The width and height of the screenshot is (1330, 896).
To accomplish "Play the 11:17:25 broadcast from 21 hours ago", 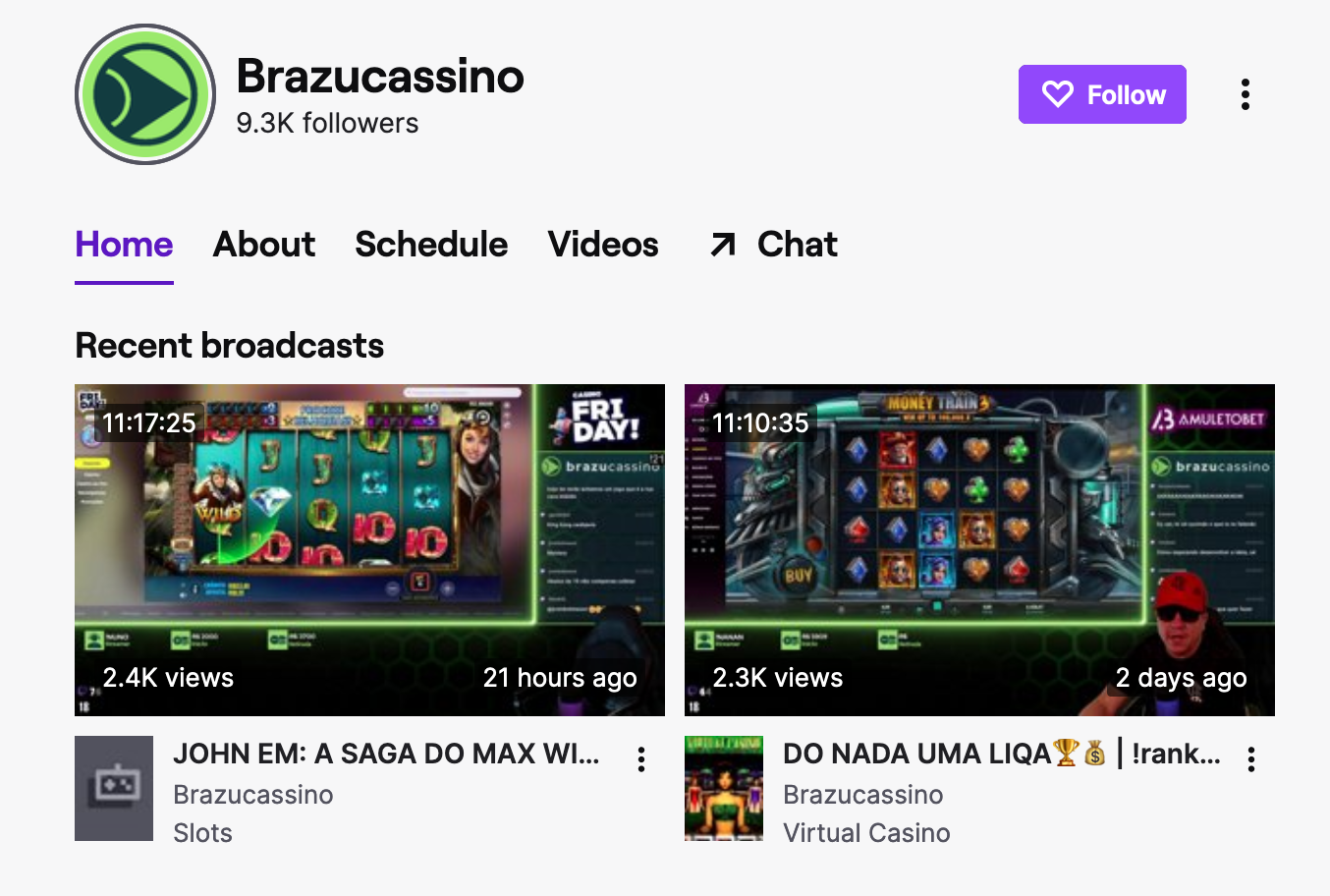I will [369, 549].
